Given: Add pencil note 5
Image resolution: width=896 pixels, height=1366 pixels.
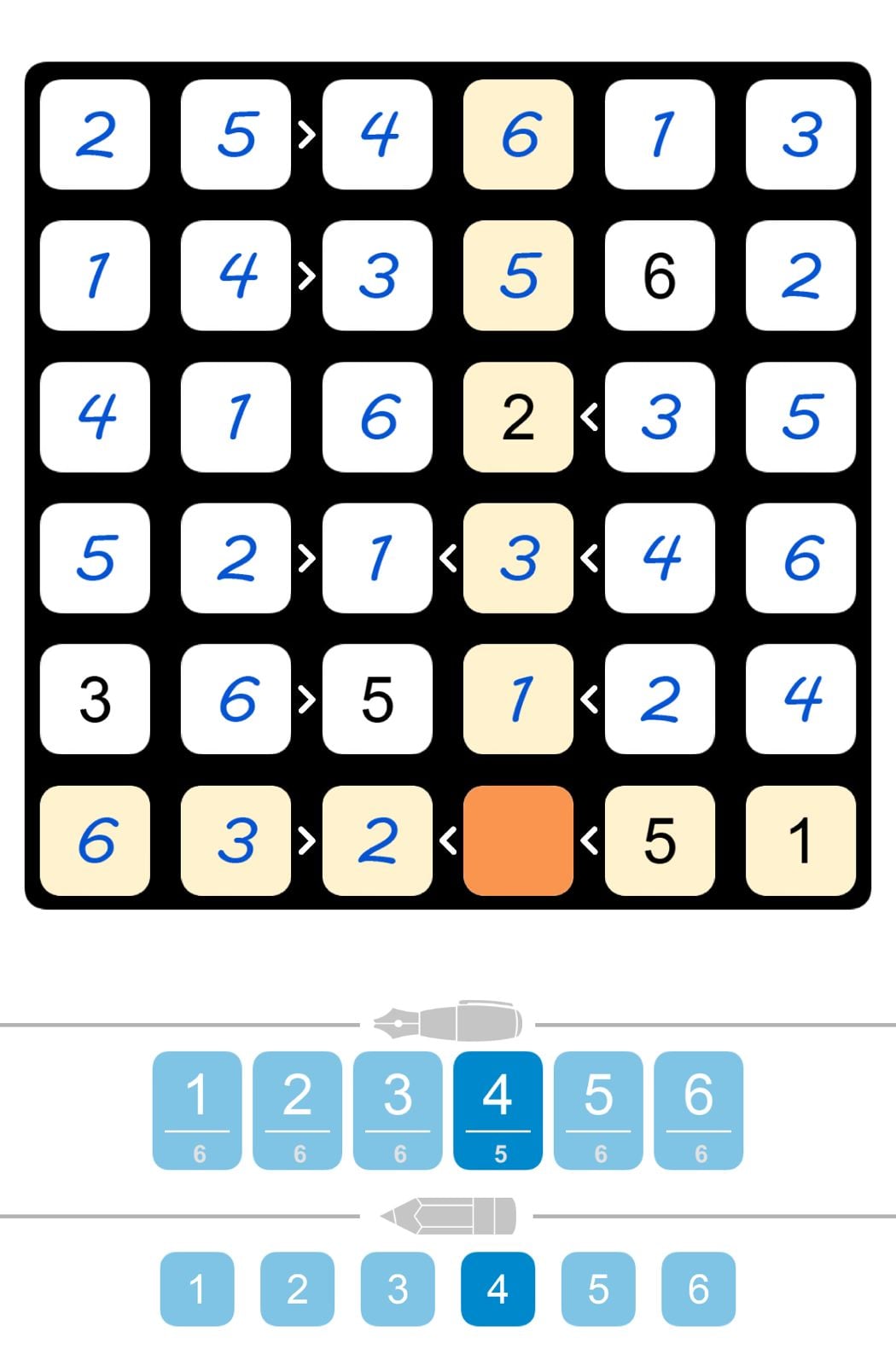Looking at the screenshot, I should [x=598, y=1288].
